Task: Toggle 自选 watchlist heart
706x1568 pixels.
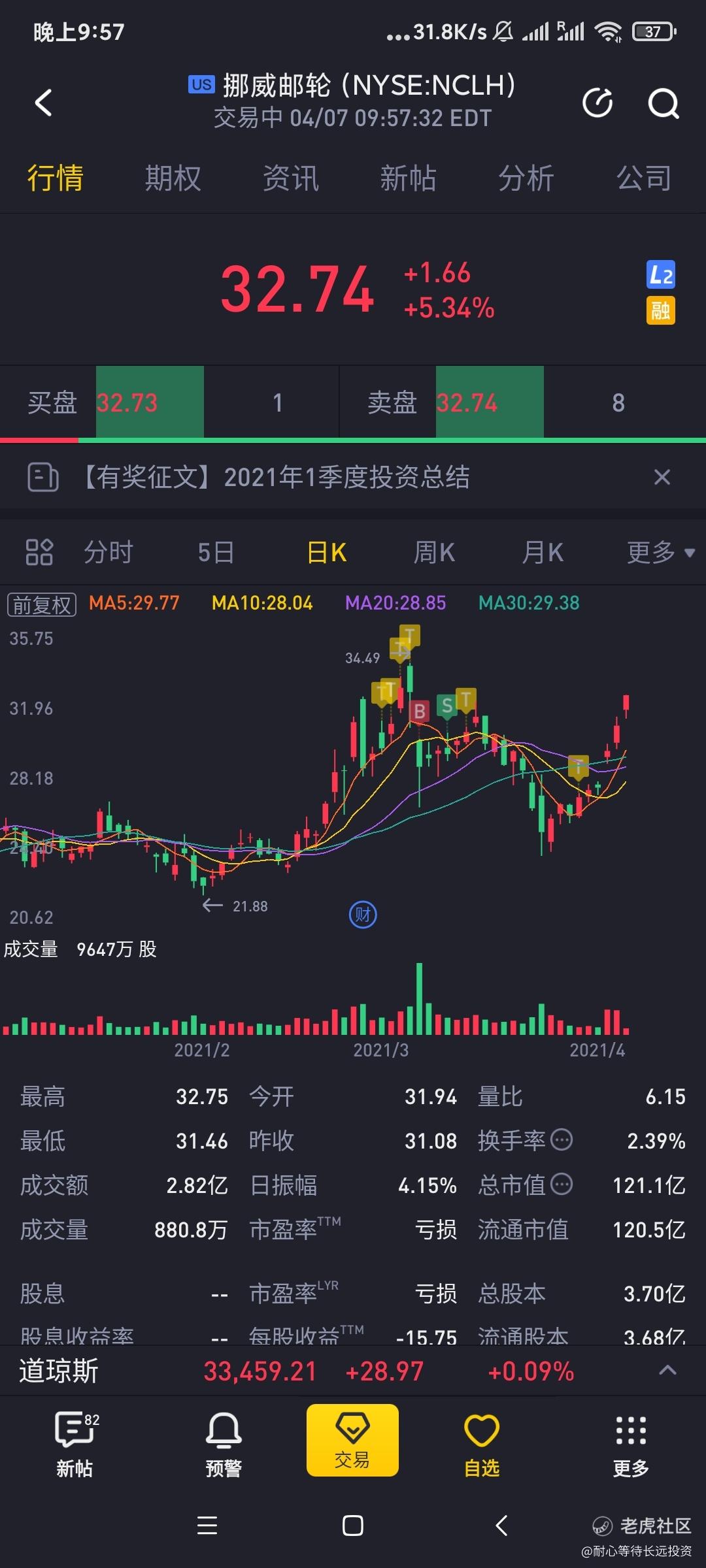Action: click(x=482, y=1445)
